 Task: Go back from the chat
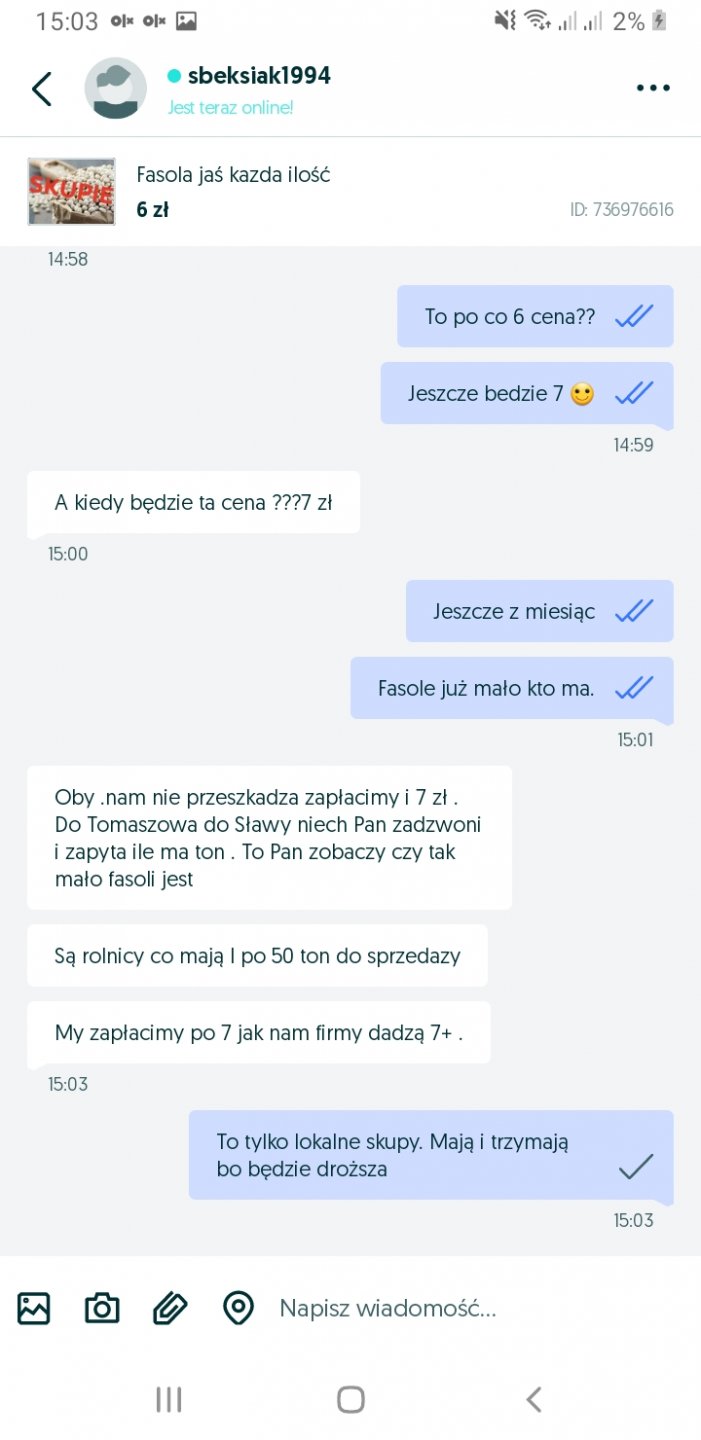tap(41, 89)
